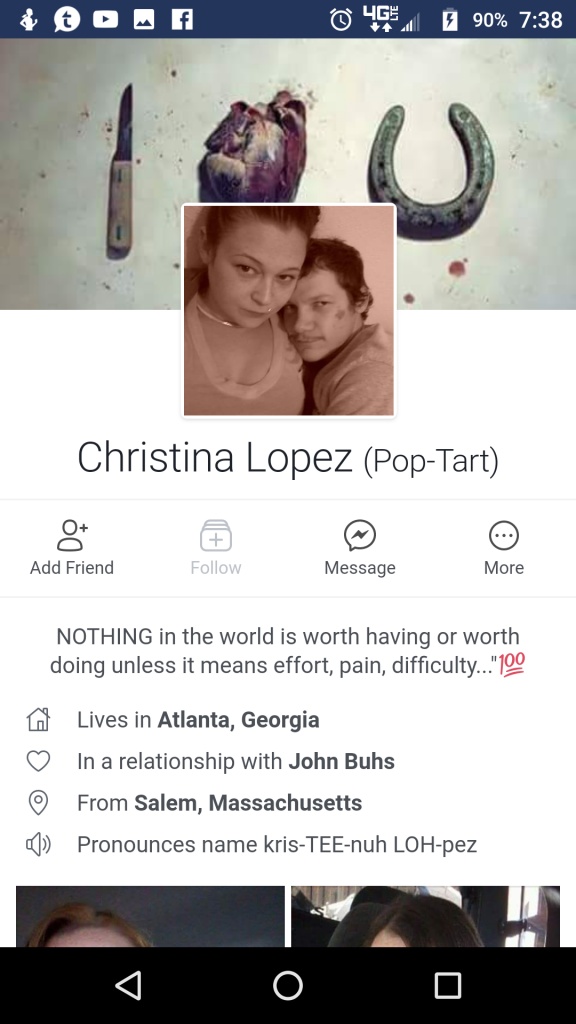Open the More options menu

click(x=504, y=547)
